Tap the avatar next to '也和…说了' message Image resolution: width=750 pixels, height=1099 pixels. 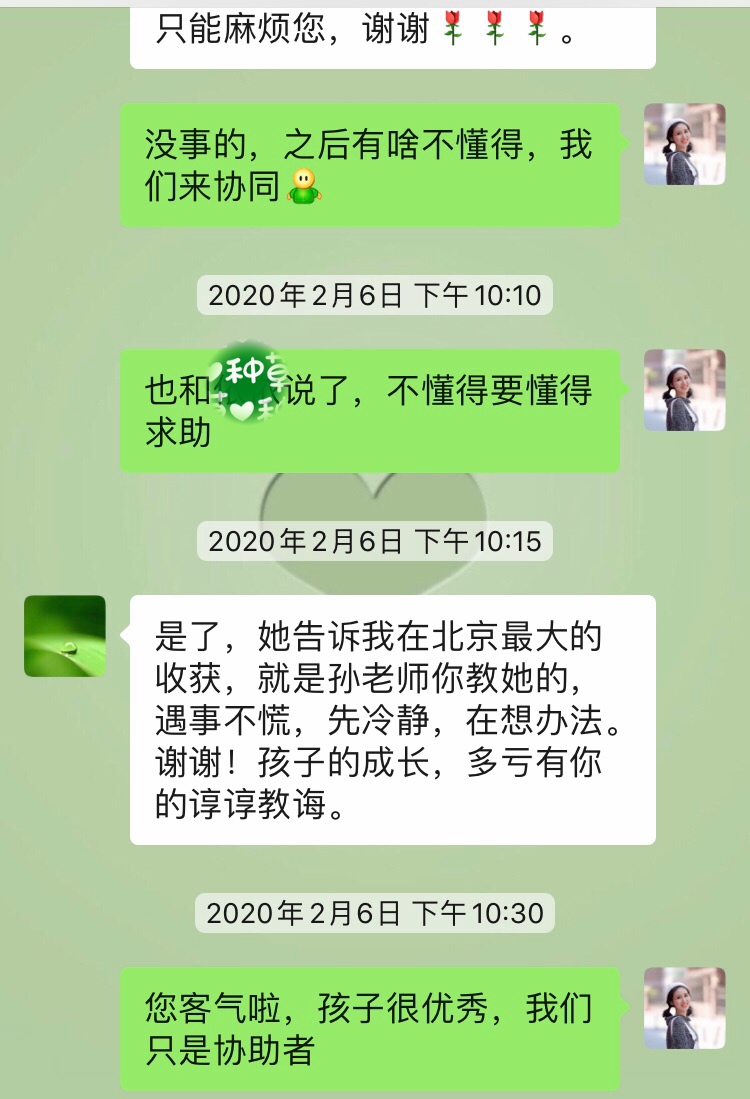[685, 390]
